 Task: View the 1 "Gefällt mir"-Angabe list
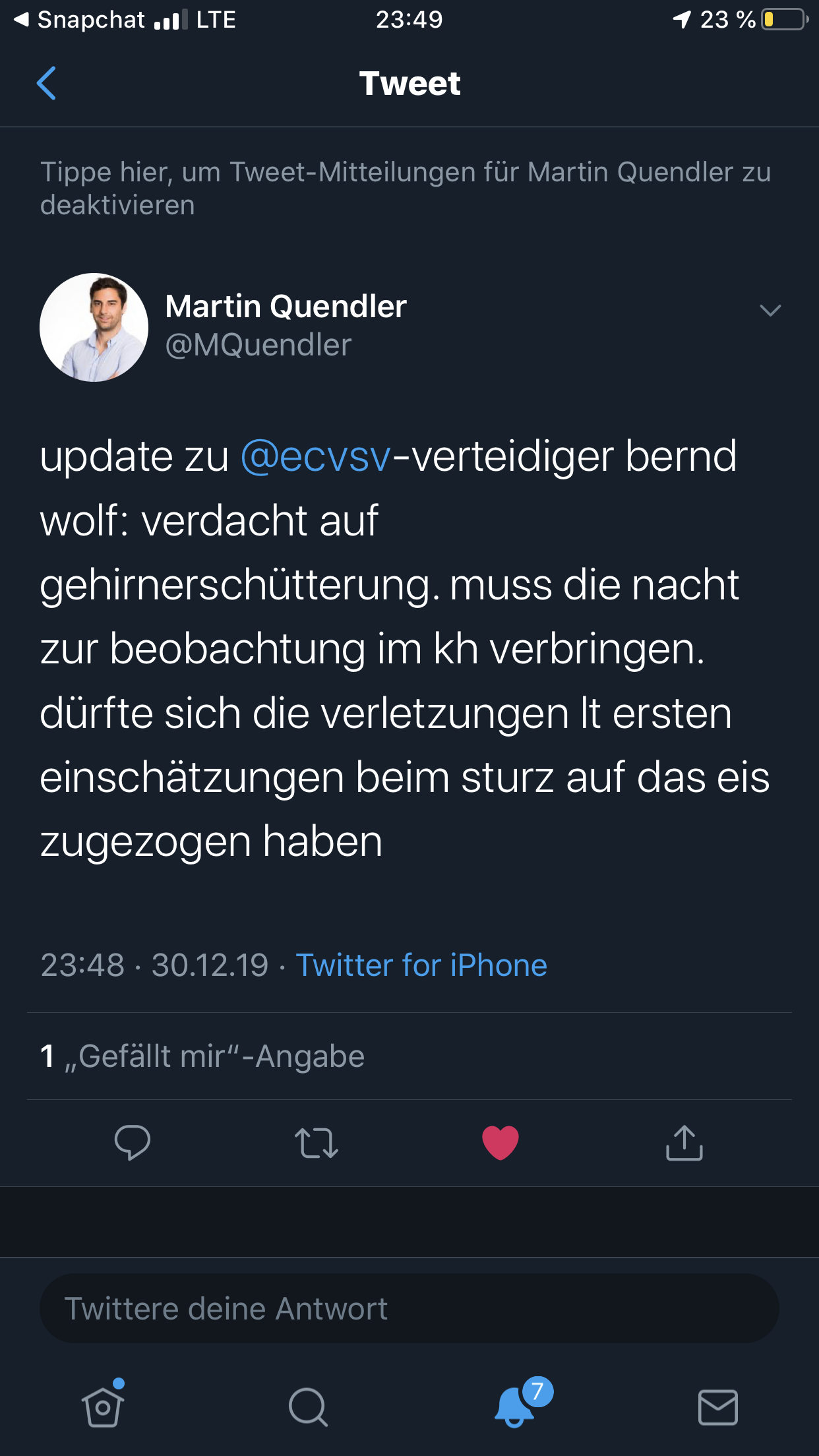(202, 1056)
